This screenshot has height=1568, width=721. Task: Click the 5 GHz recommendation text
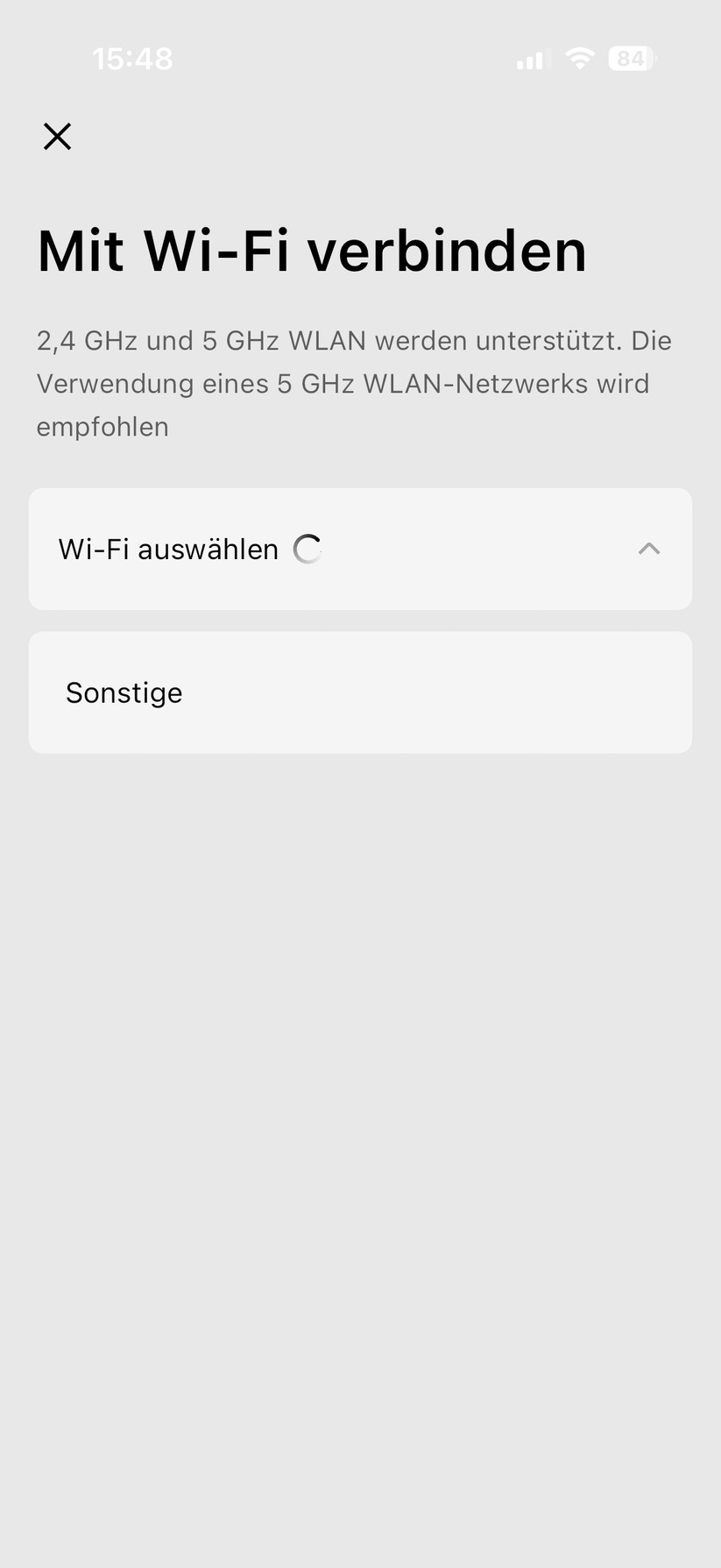tap(354, 383)
